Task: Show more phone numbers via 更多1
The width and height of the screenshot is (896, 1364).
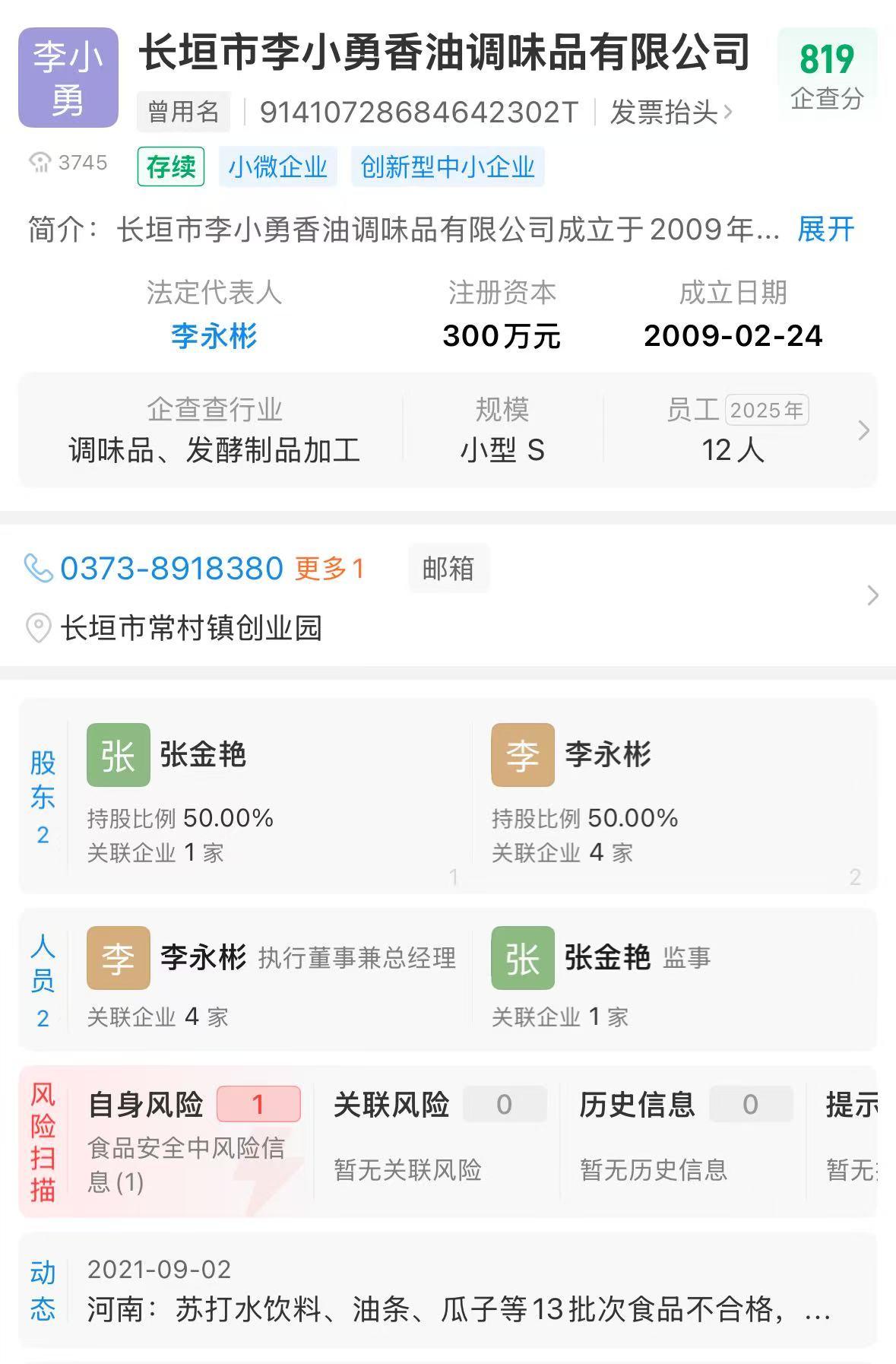Action: [330, 569]
